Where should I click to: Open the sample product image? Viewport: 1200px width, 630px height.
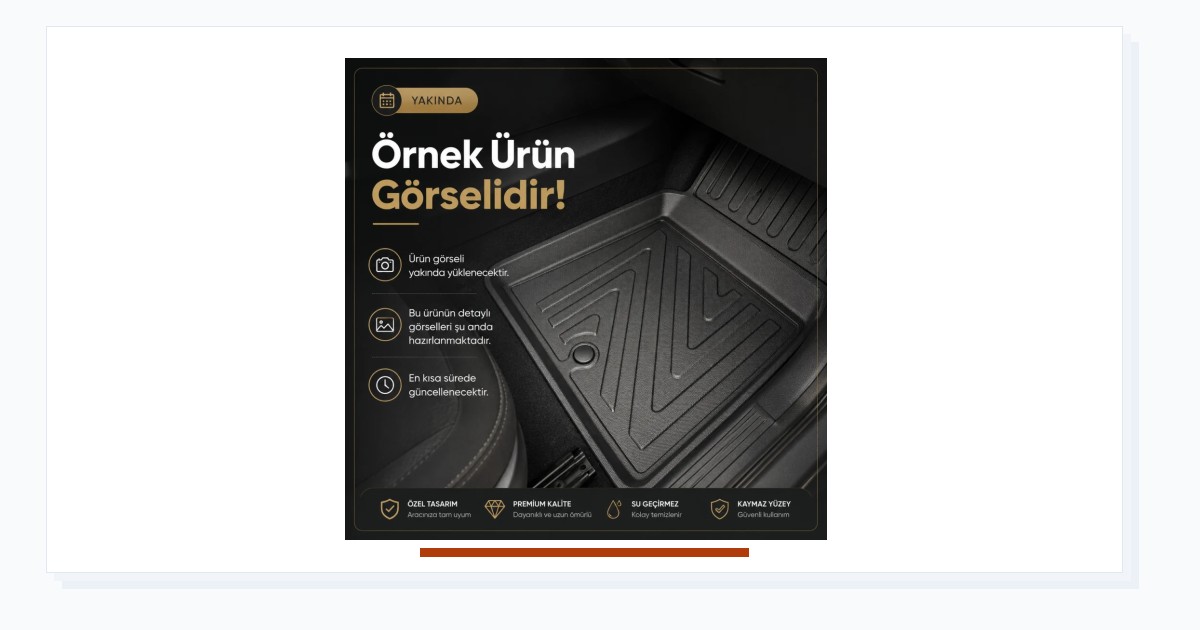pos(585,299)
